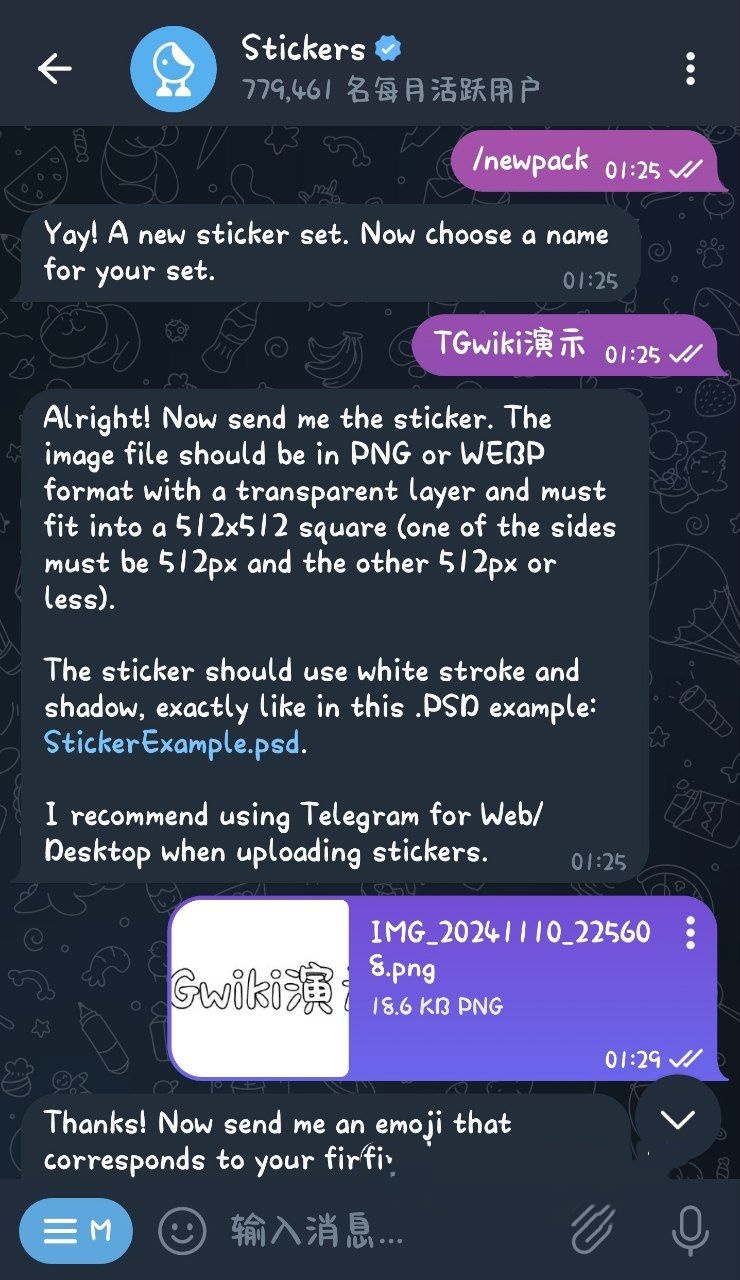Open the chat overflow menu

click(690, 68)
